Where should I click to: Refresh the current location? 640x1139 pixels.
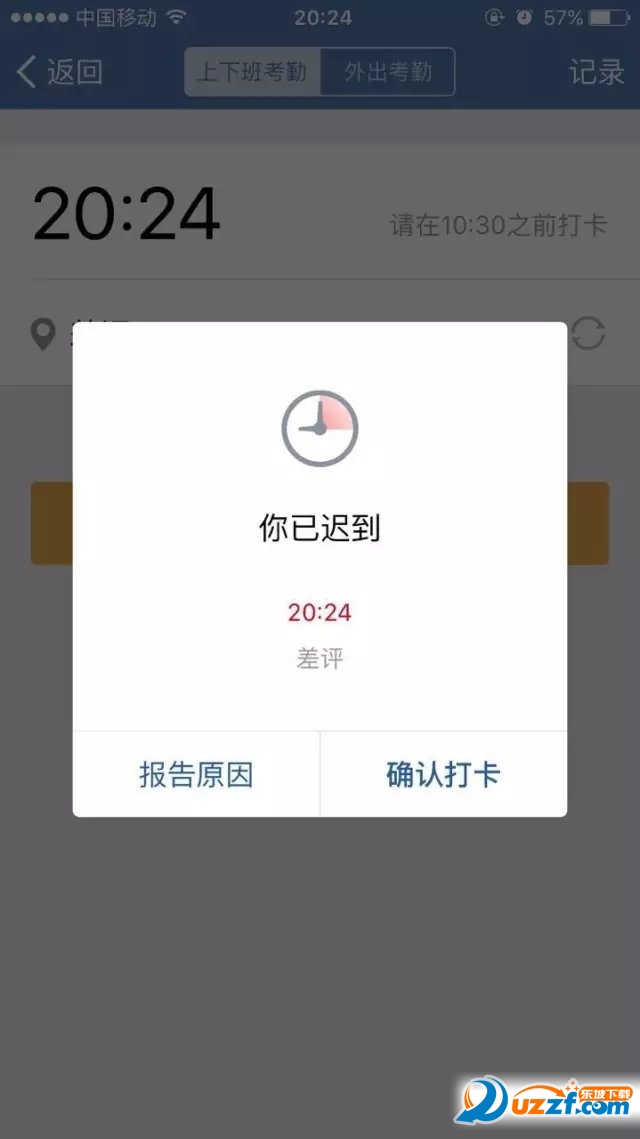coord(588,334)
